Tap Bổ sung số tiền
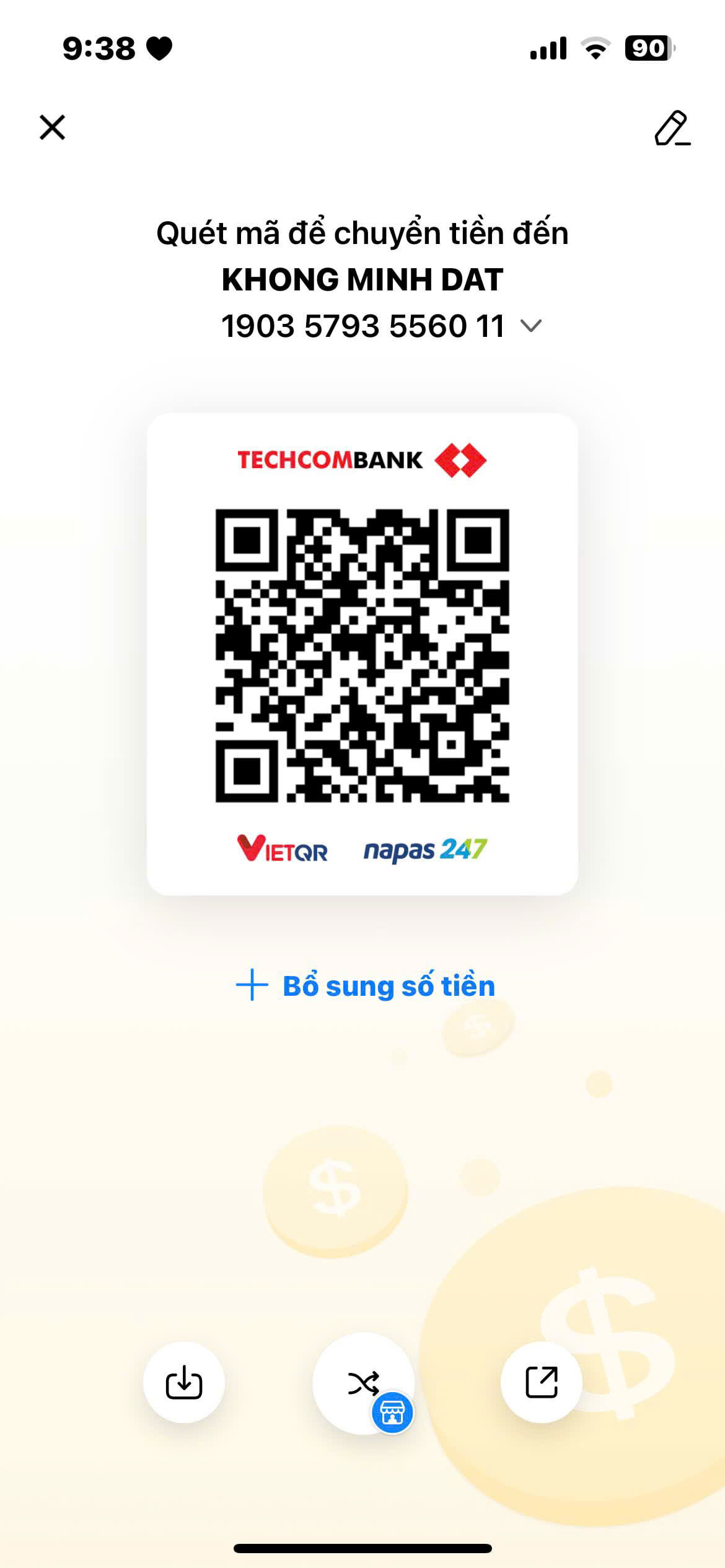This screenshot has height=1568, width=725. [366, 985]
